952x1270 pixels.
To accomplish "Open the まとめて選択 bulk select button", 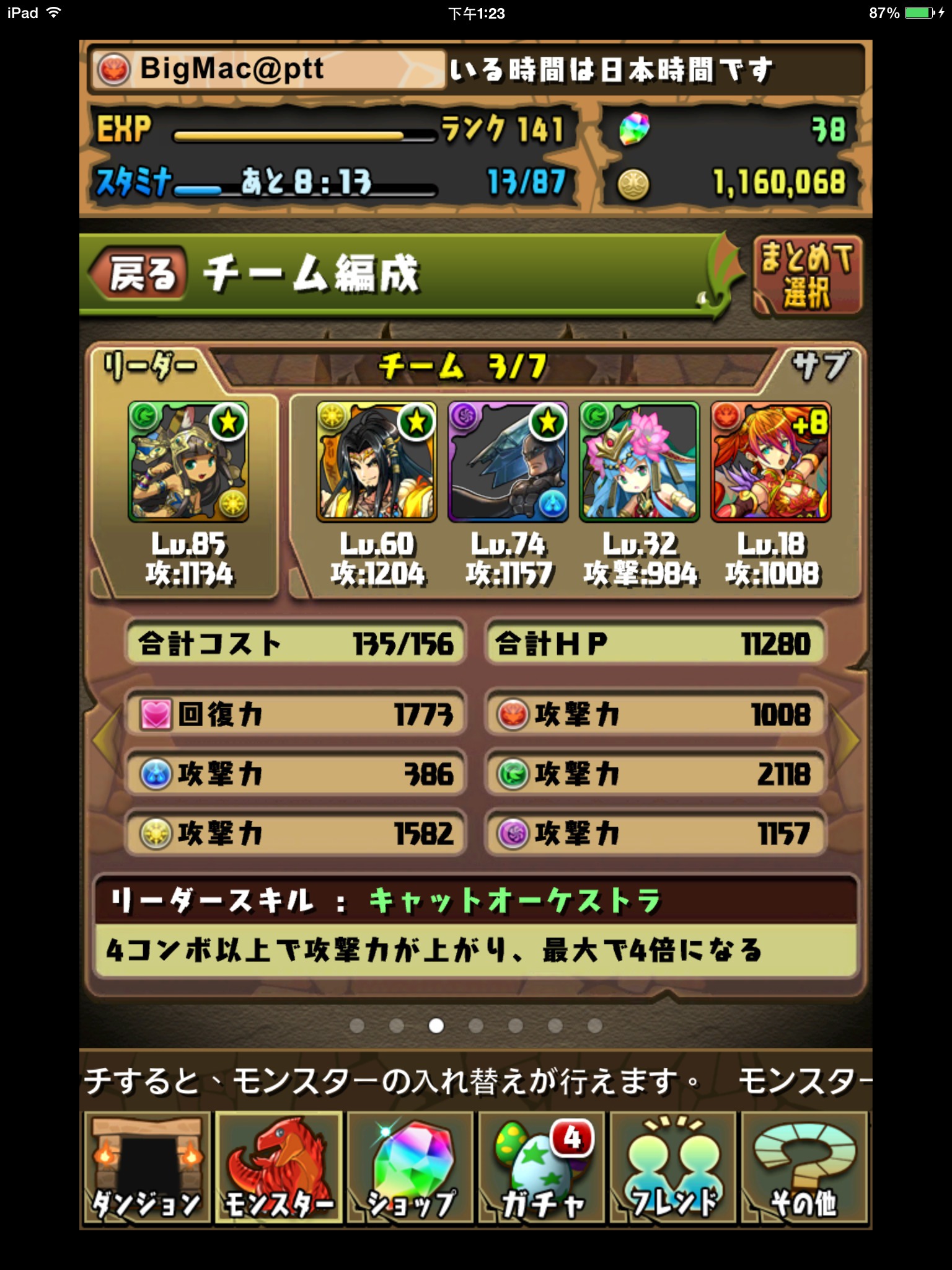I will 807,275.
